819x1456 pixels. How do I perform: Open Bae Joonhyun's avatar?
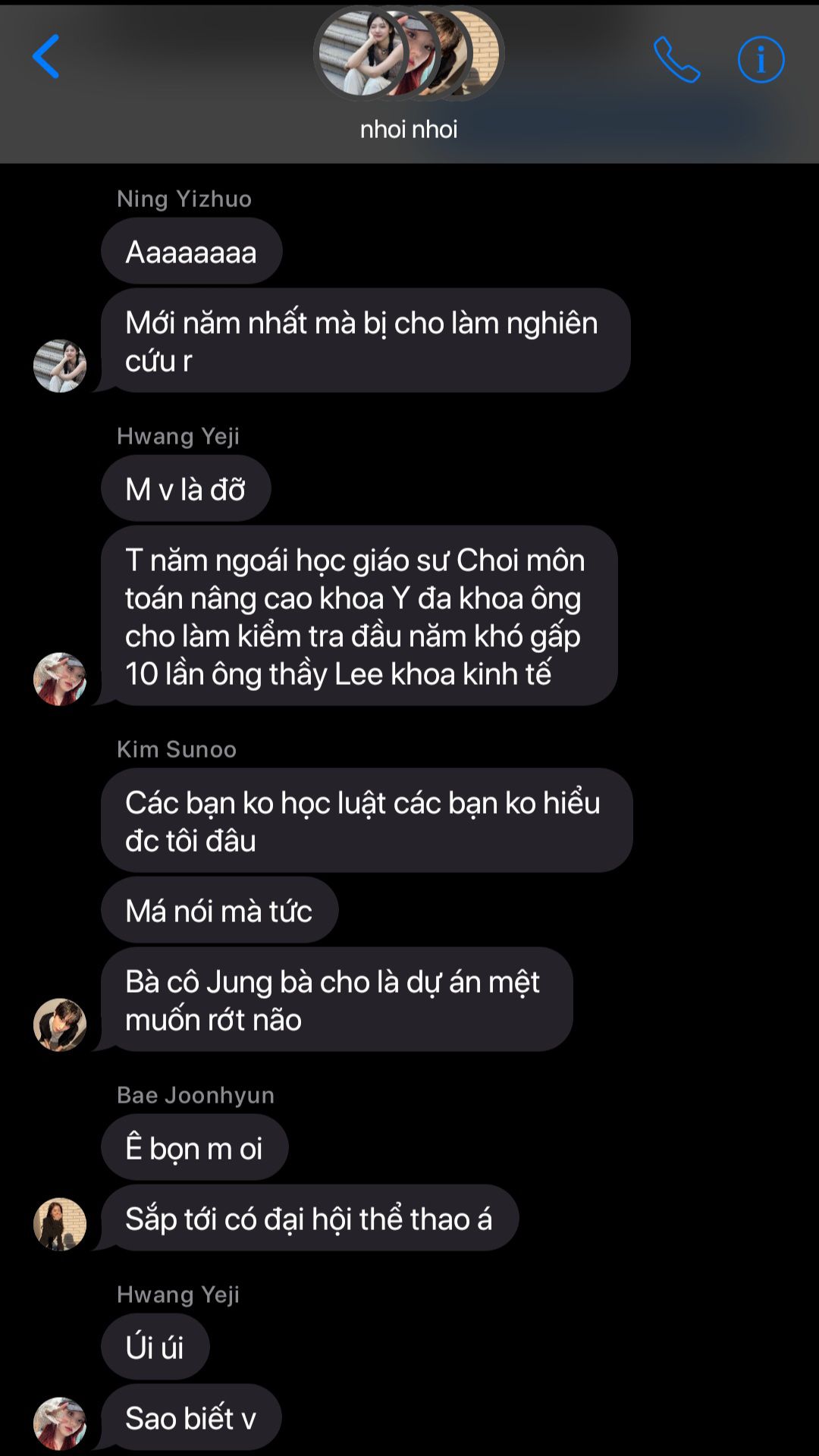coord(60,1224)
